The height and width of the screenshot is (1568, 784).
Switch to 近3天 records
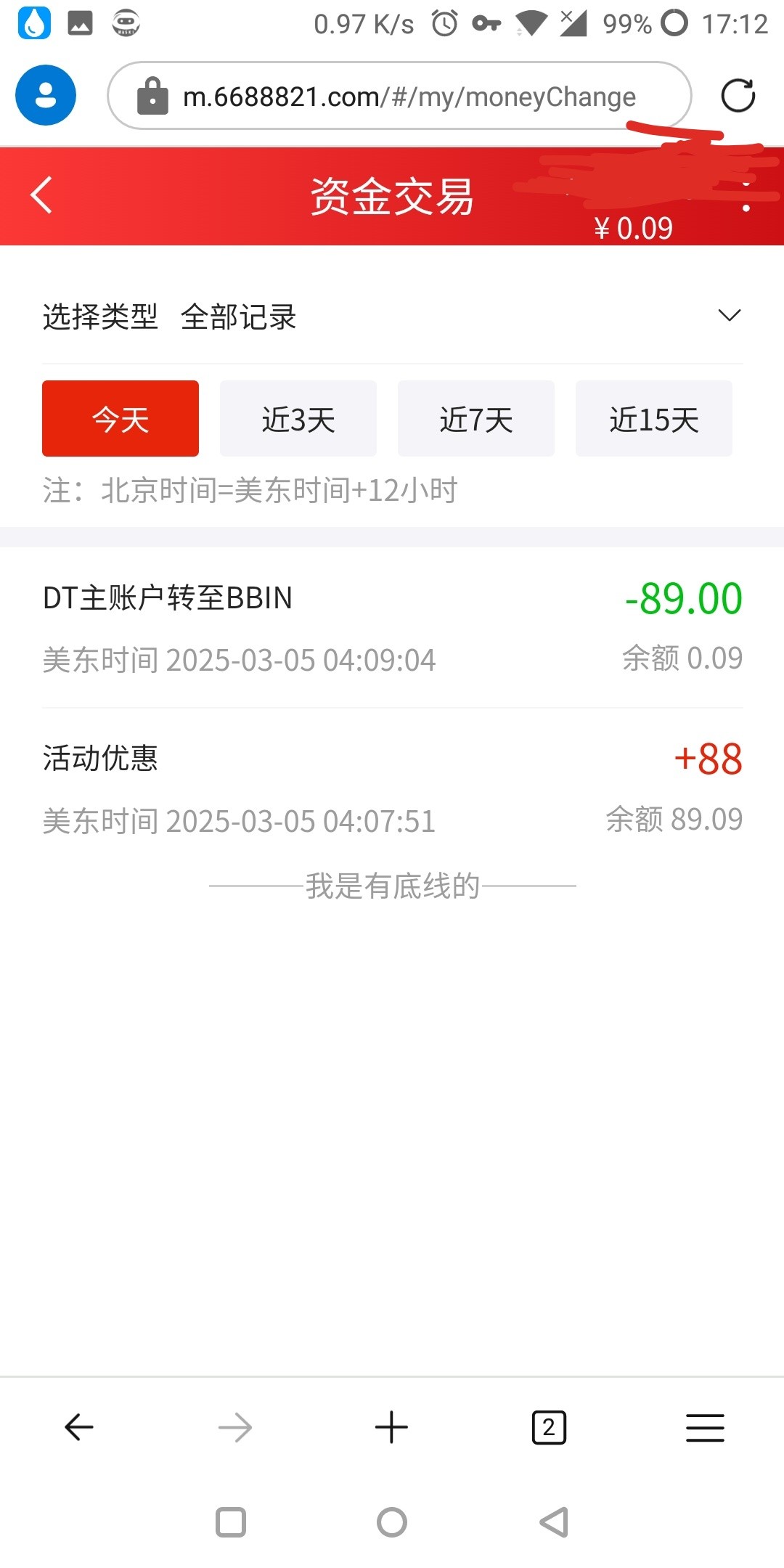pyautogui.click(x=298, y=419)
